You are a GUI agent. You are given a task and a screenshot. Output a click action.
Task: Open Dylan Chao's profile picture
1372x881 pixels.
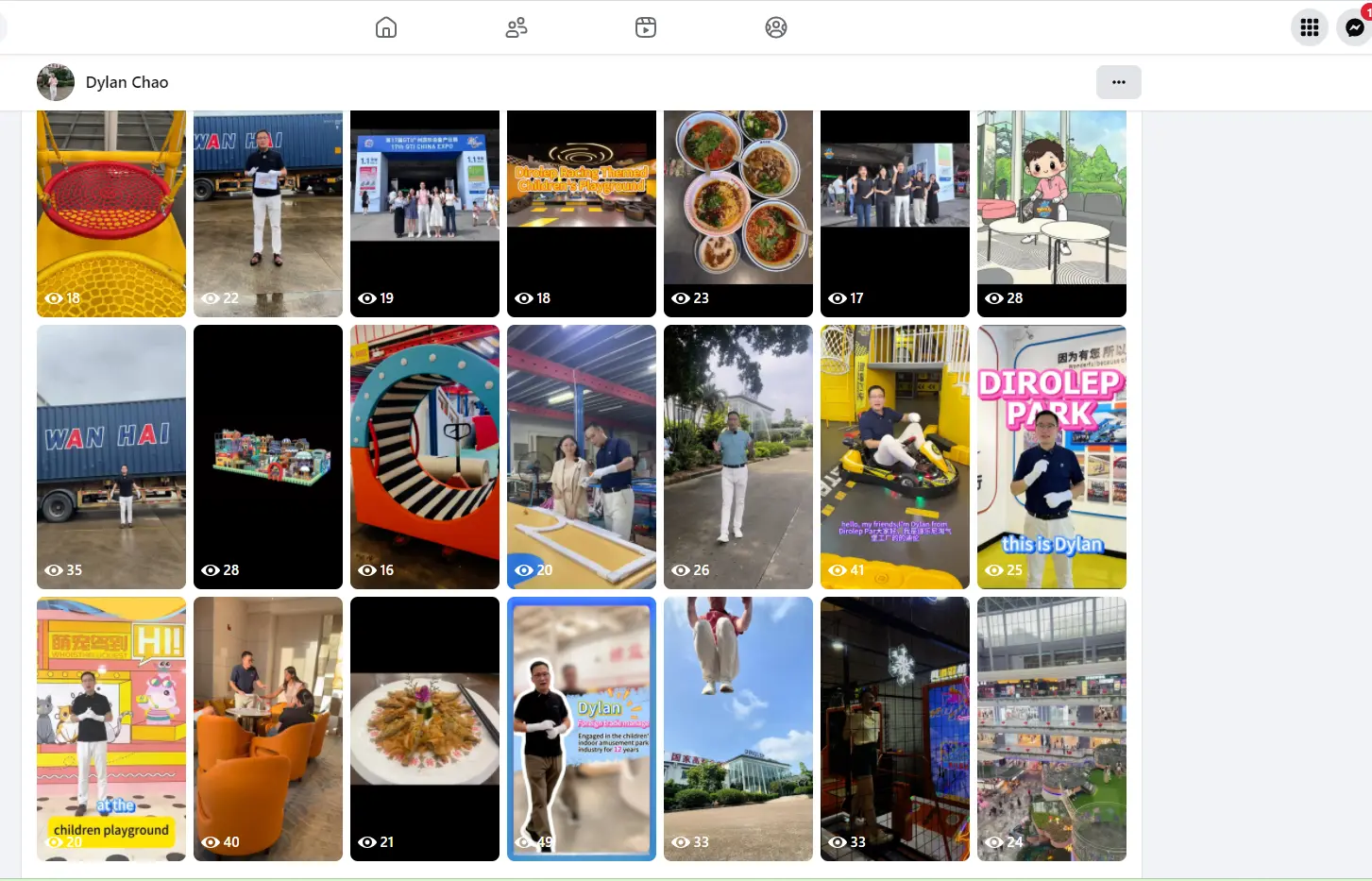point(56,82)
